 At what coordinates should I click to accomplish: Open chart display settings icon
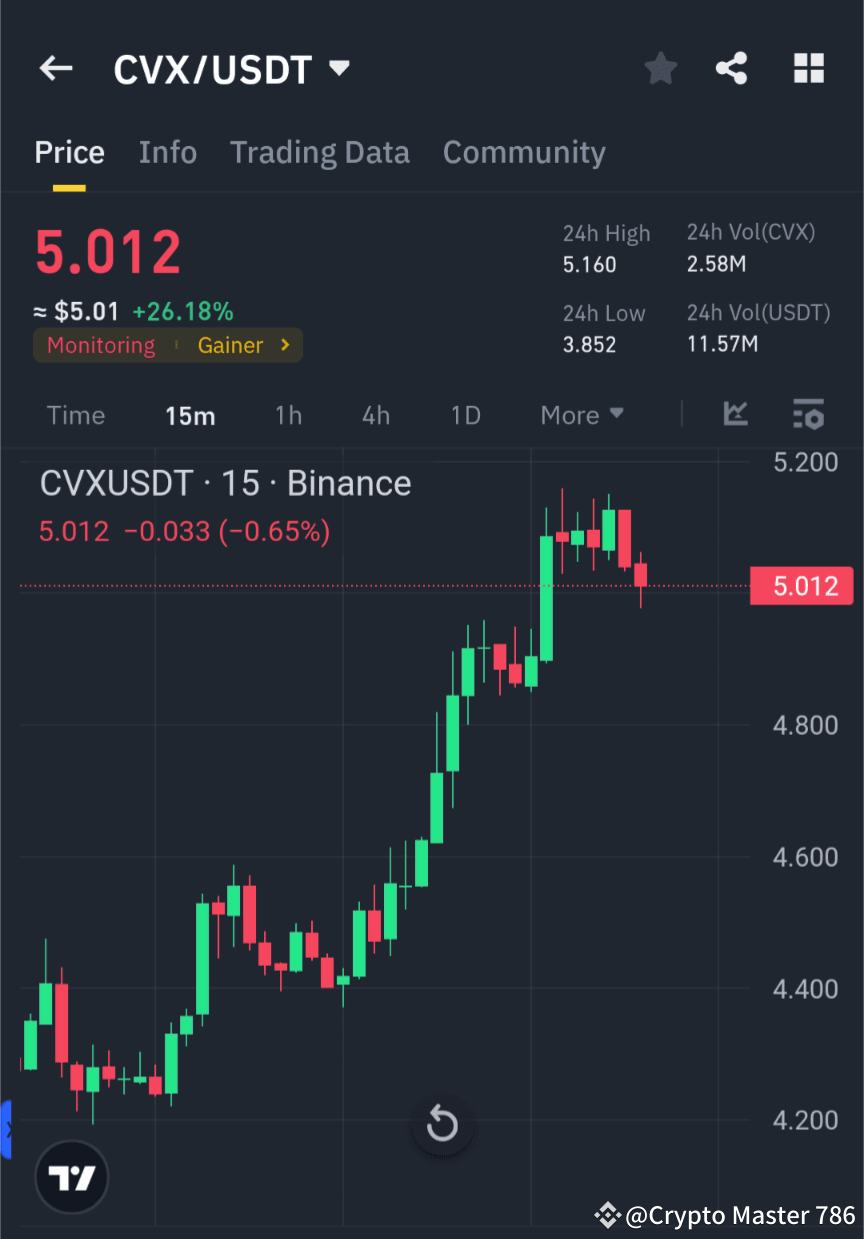(x=808, y=414)
